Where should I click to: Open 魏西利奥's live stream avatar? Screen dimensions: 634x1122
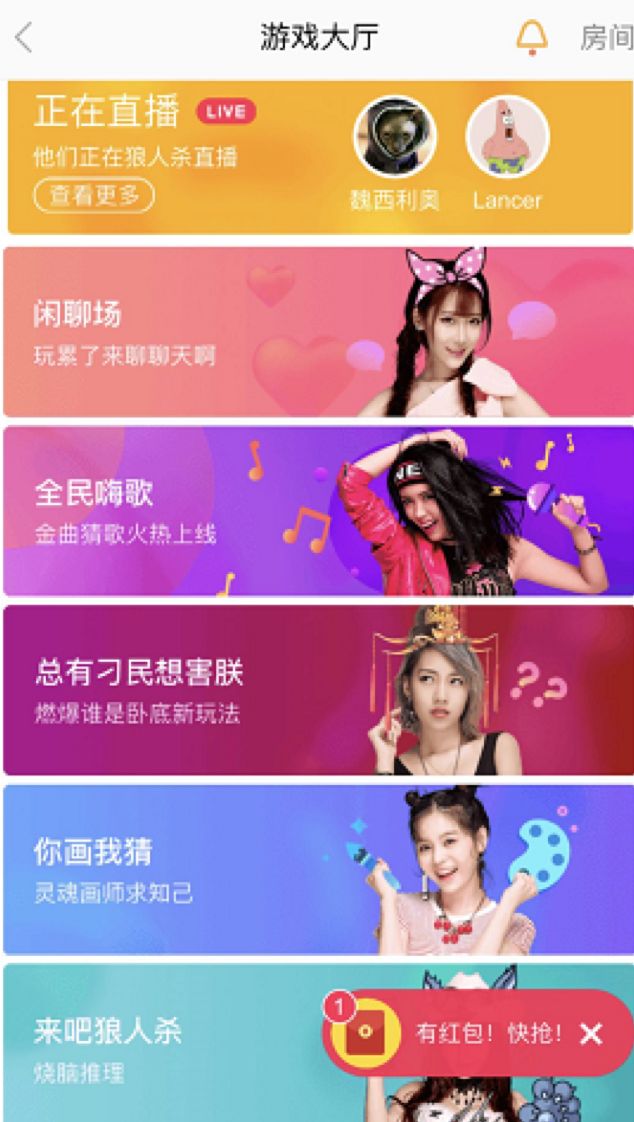tap(394, 137)
